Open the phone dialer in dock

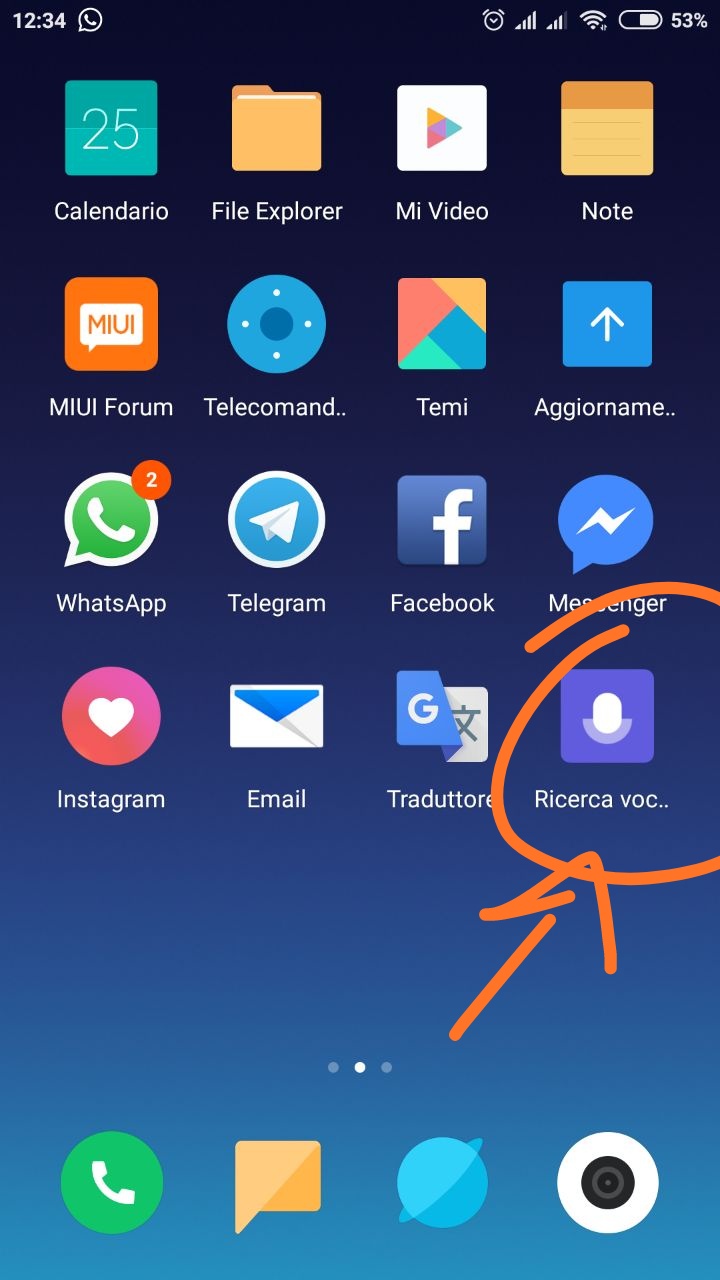tap(111, 1183)
